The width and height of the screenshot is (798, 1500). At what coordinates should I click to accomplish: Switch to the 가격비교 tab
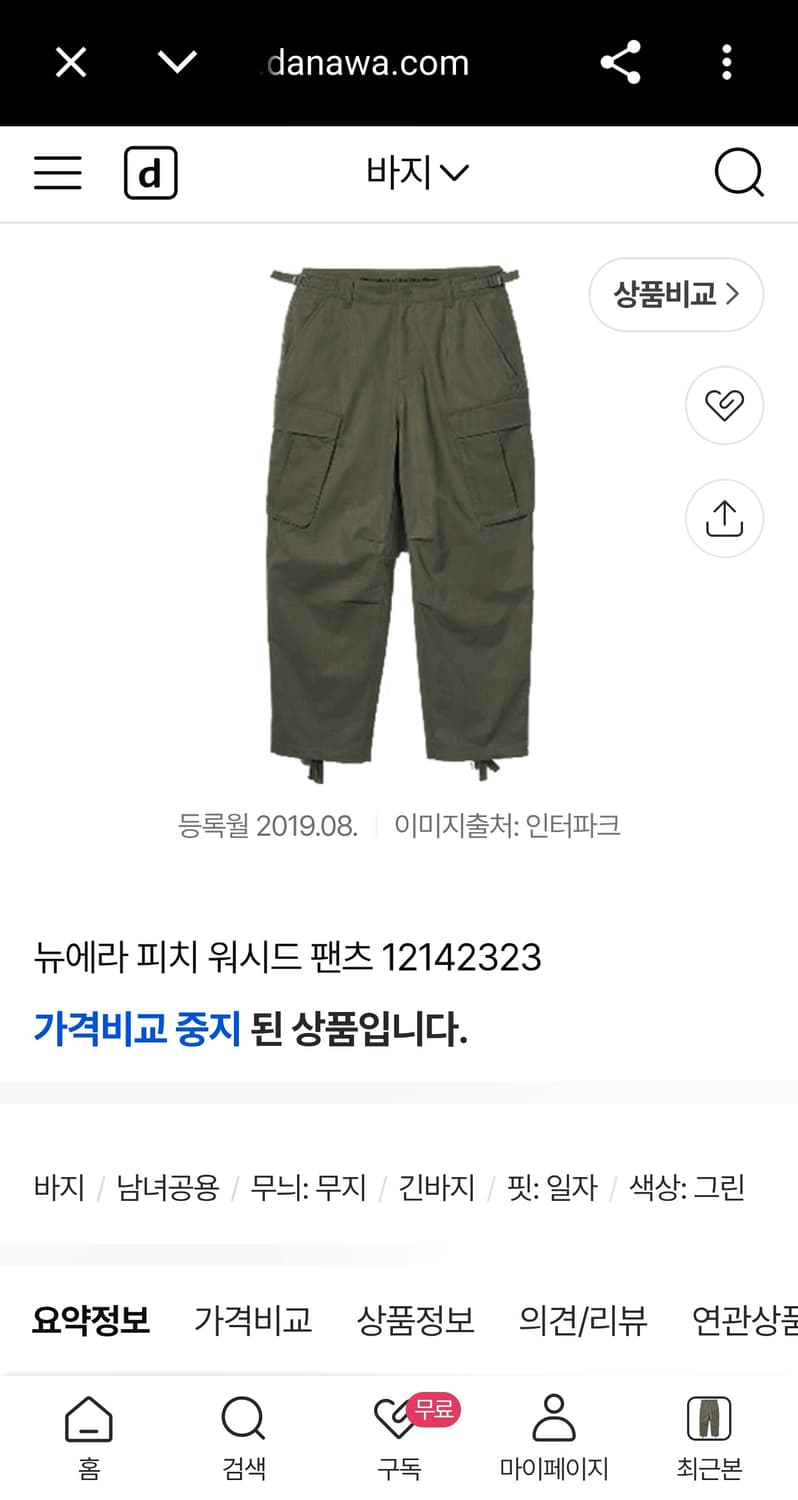coord(253,1320)
